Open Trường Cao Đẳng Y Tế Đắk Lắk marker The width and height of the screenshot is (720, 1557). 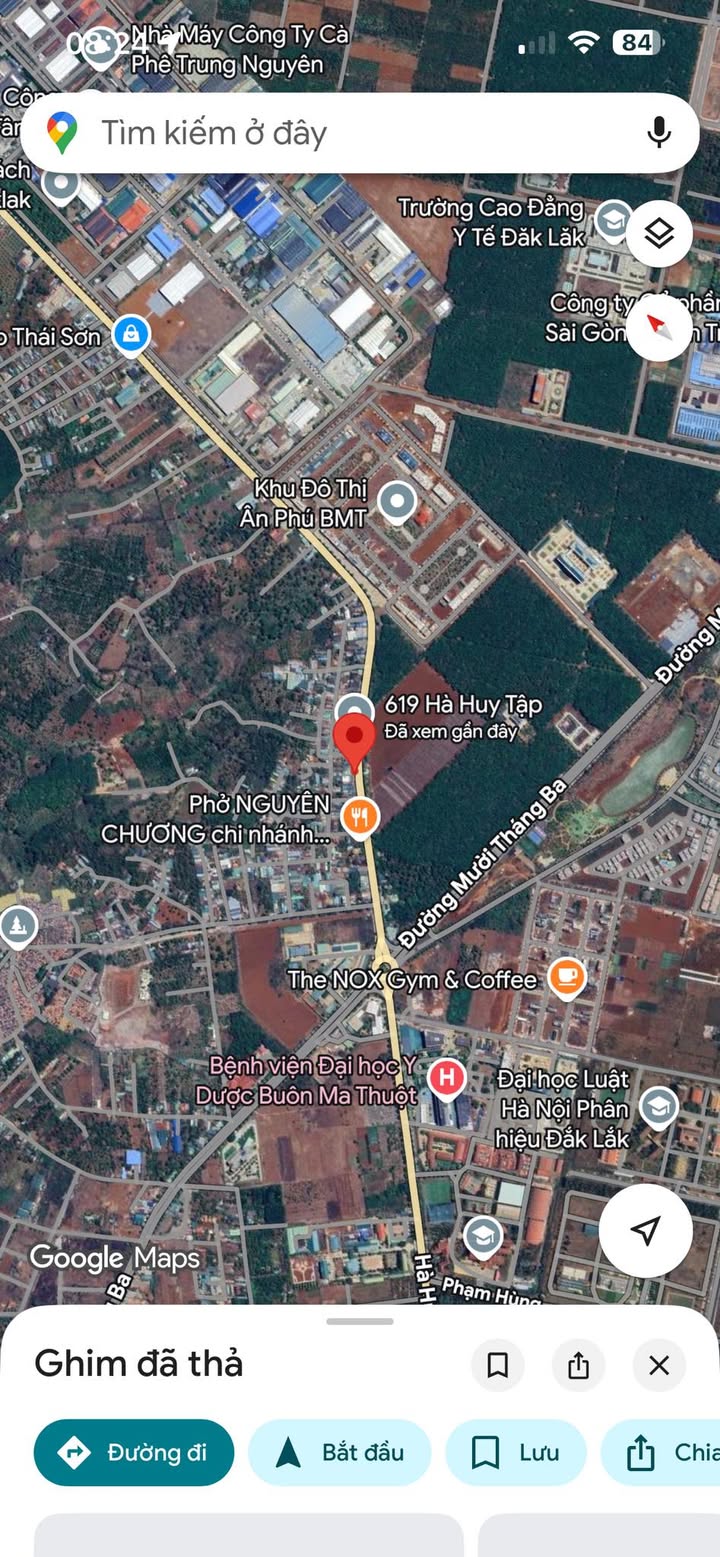click(612, 219)
